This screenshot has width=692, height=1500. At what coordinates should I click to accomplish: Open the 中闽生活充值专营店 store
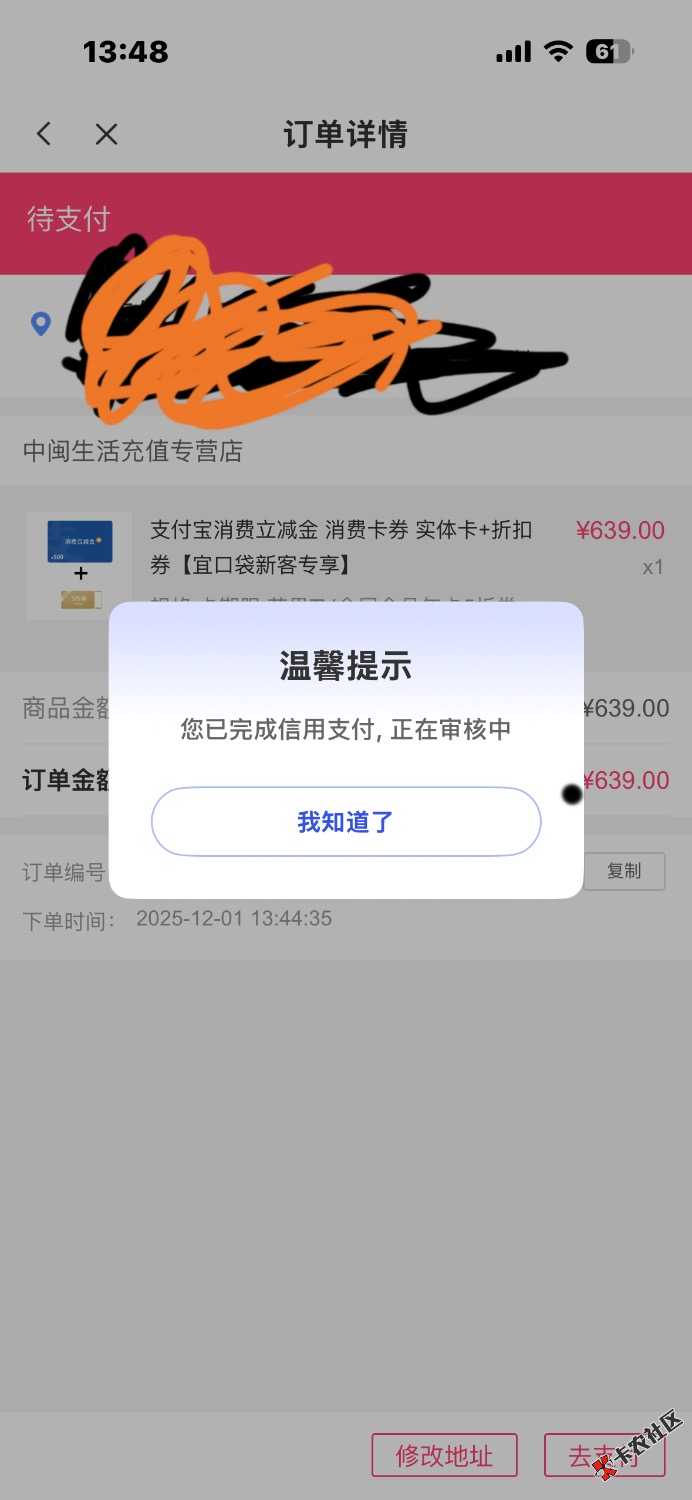pos(133,451)
